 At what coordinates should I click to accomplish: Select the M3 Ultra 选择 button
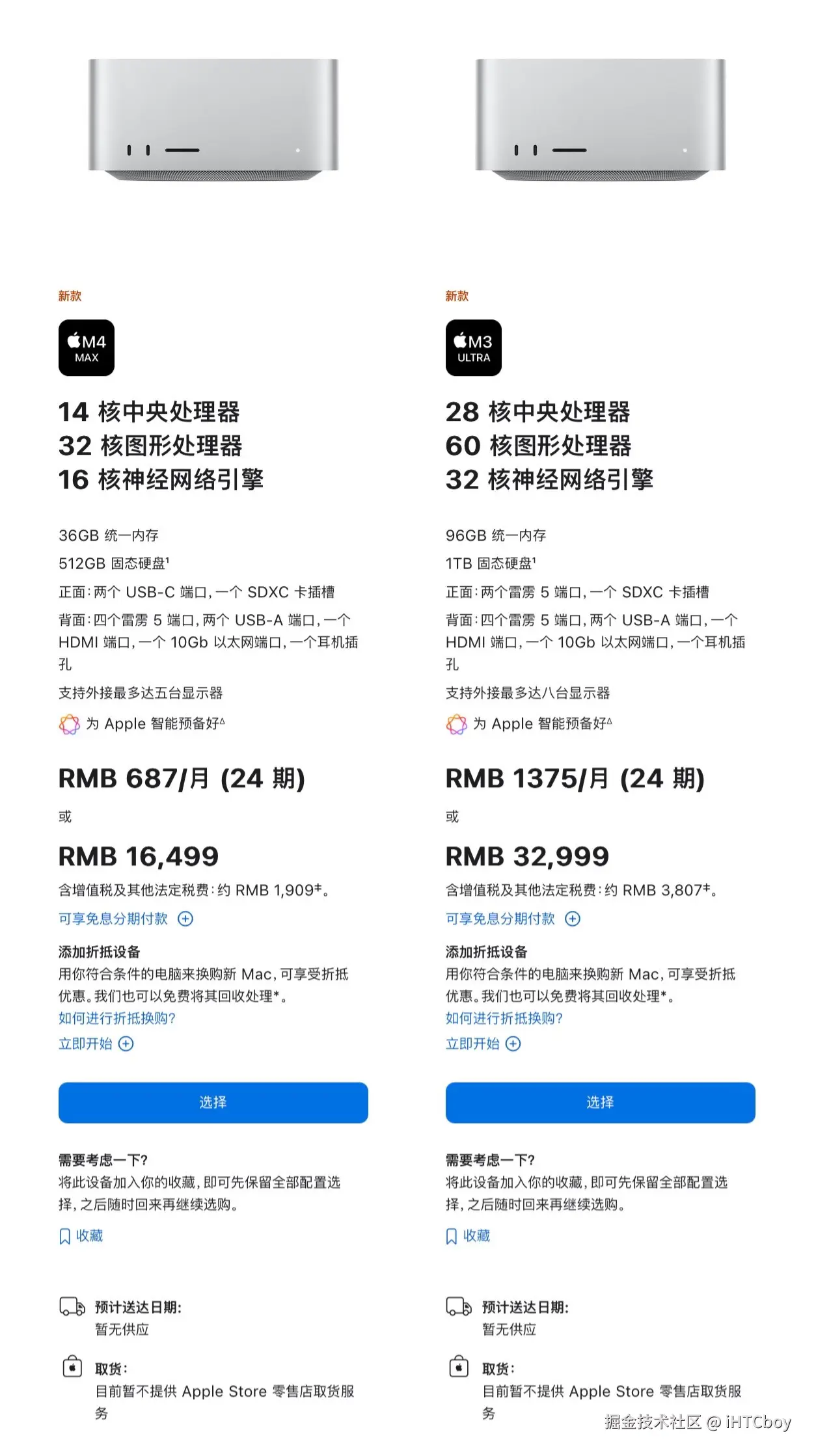point(599,1102)
